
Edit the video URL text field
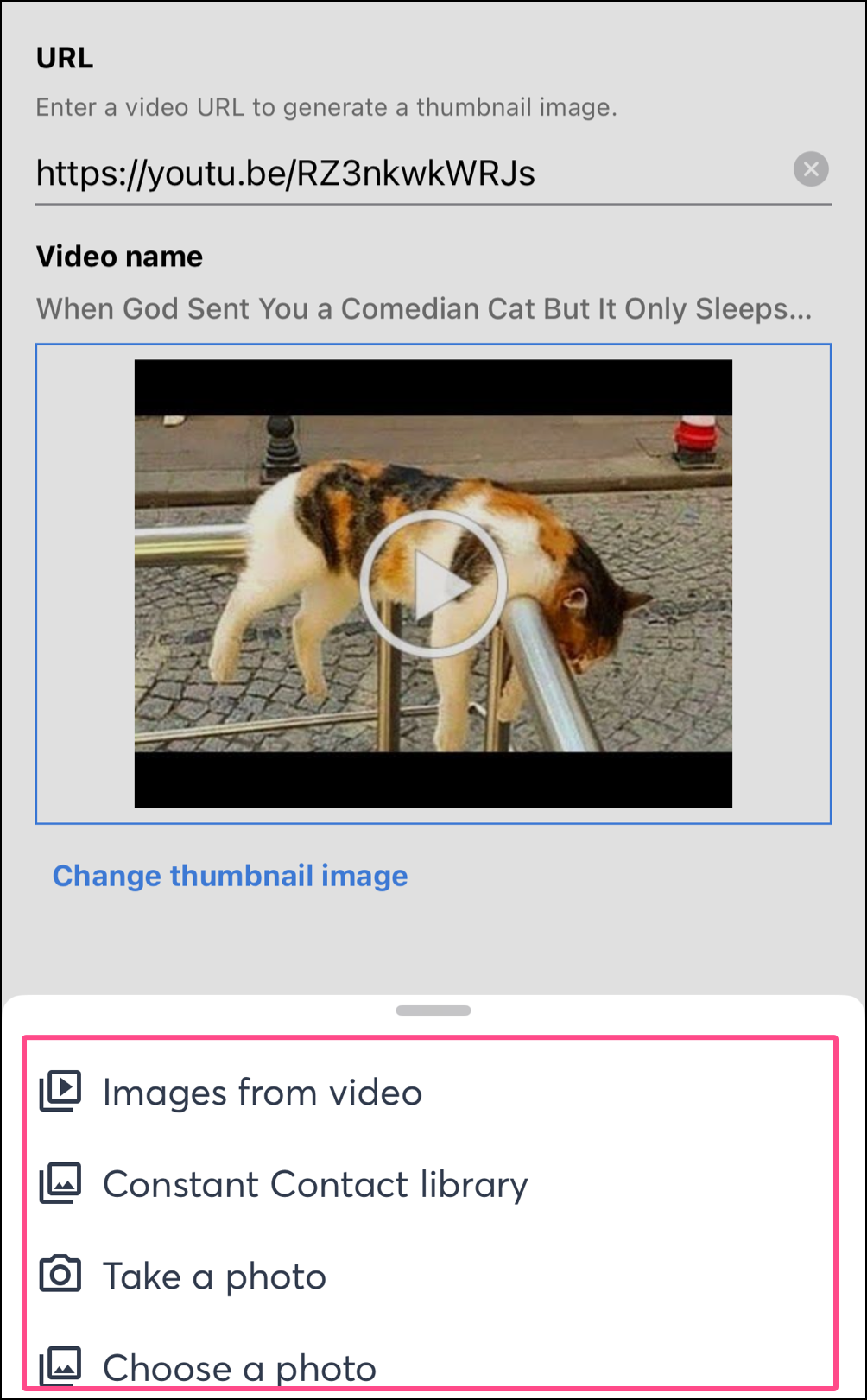coord(406,174)
